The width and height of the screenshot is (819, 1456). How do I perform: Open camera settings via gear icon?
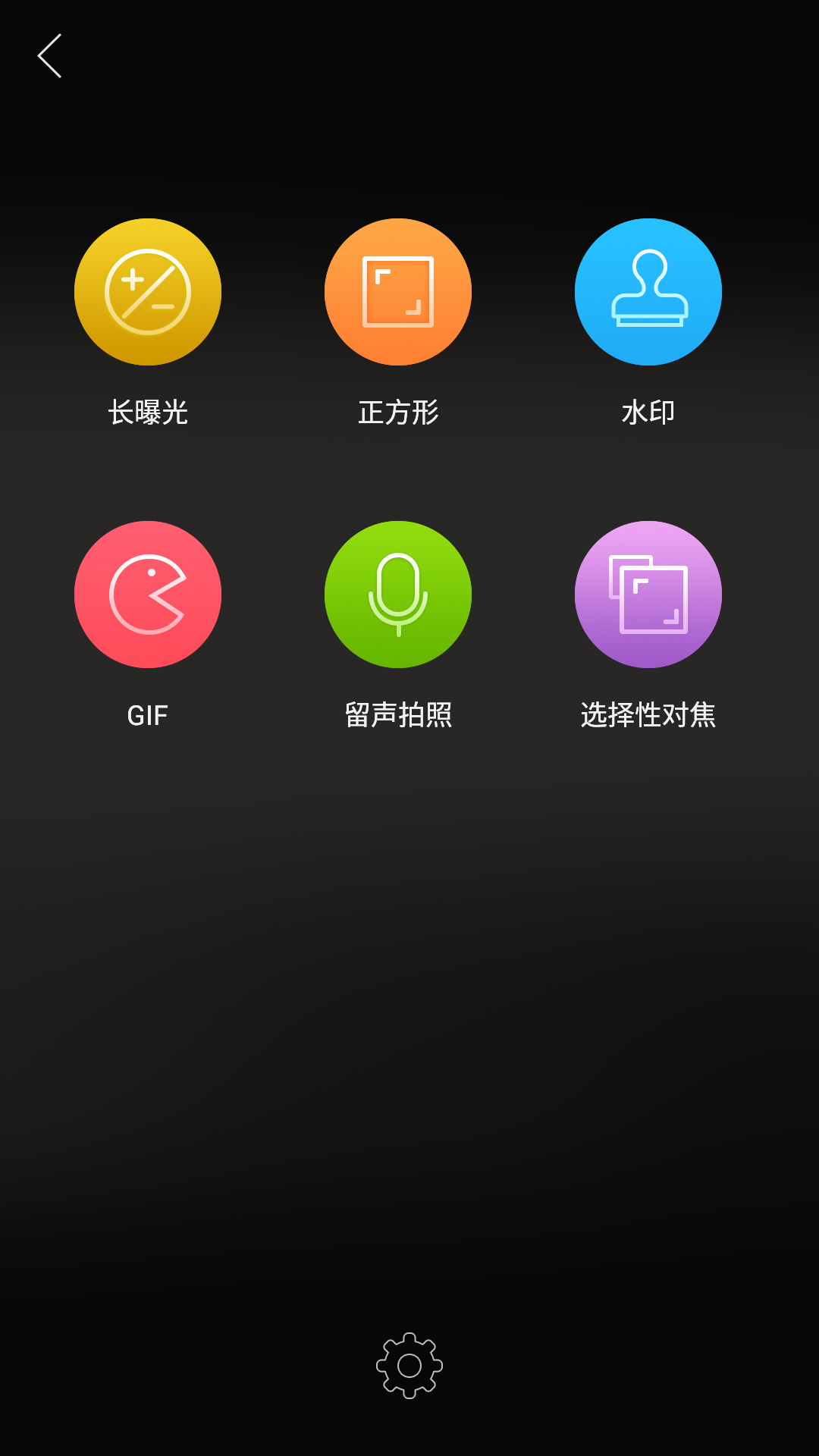pyautogui.click(x=409, y=1365)
